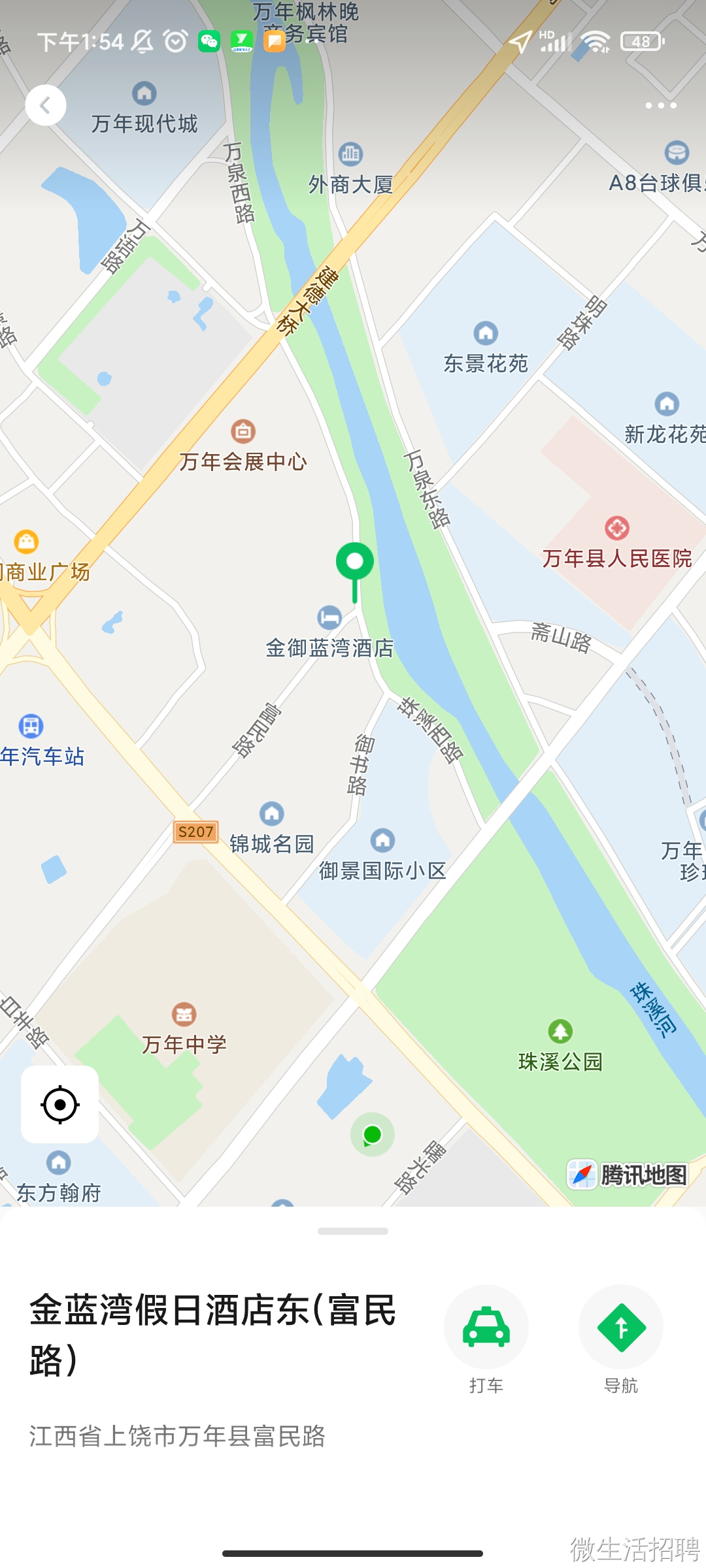Recenter the map on my location
Image resolution: width=706 pixels, height=1568 pixels.
pos(59,1105)
